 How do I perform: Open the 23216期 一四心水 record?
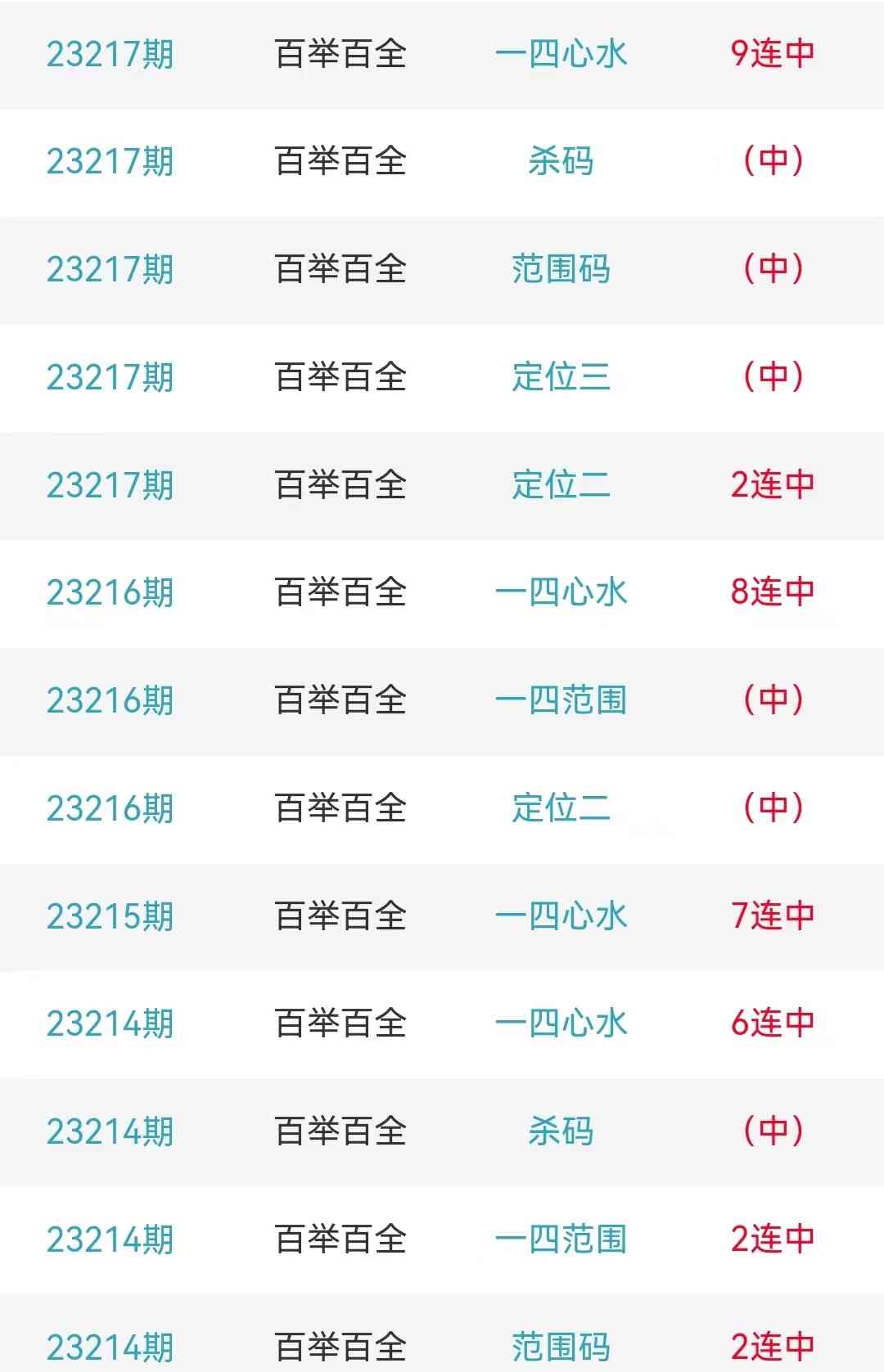click(x=561, y=592)
